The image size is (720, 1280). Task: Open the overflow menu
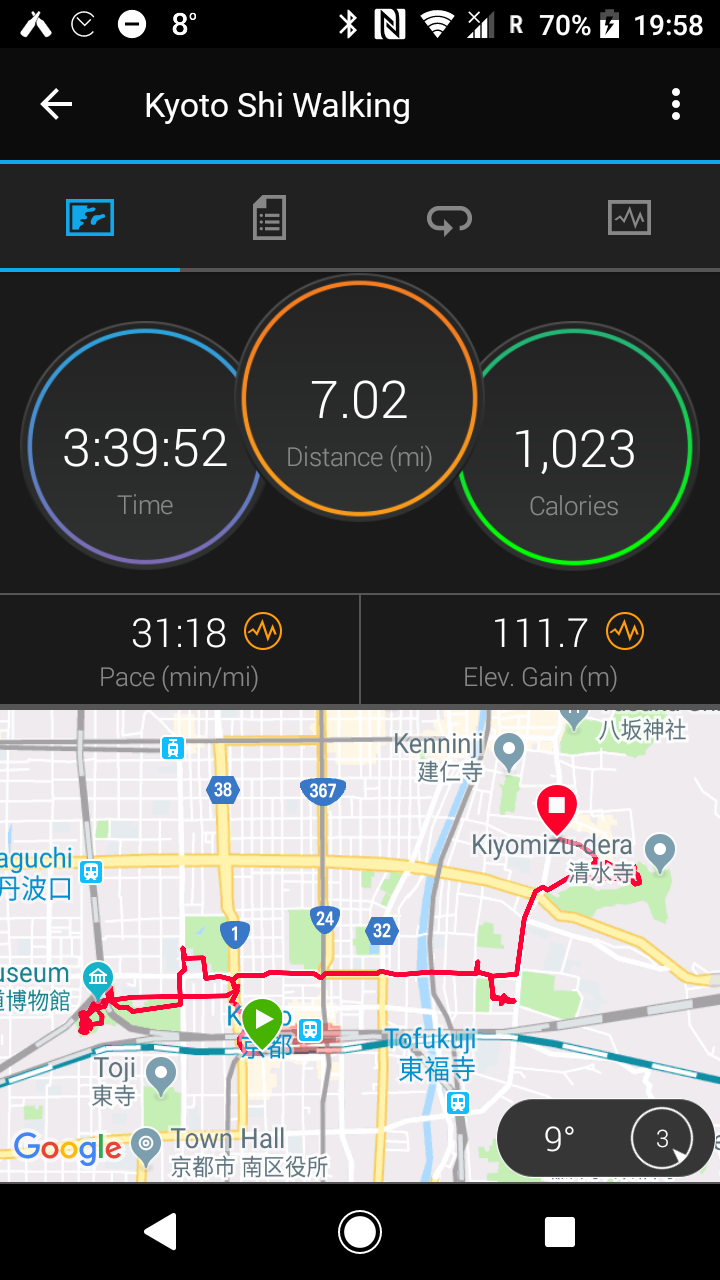tap(676, 104)
